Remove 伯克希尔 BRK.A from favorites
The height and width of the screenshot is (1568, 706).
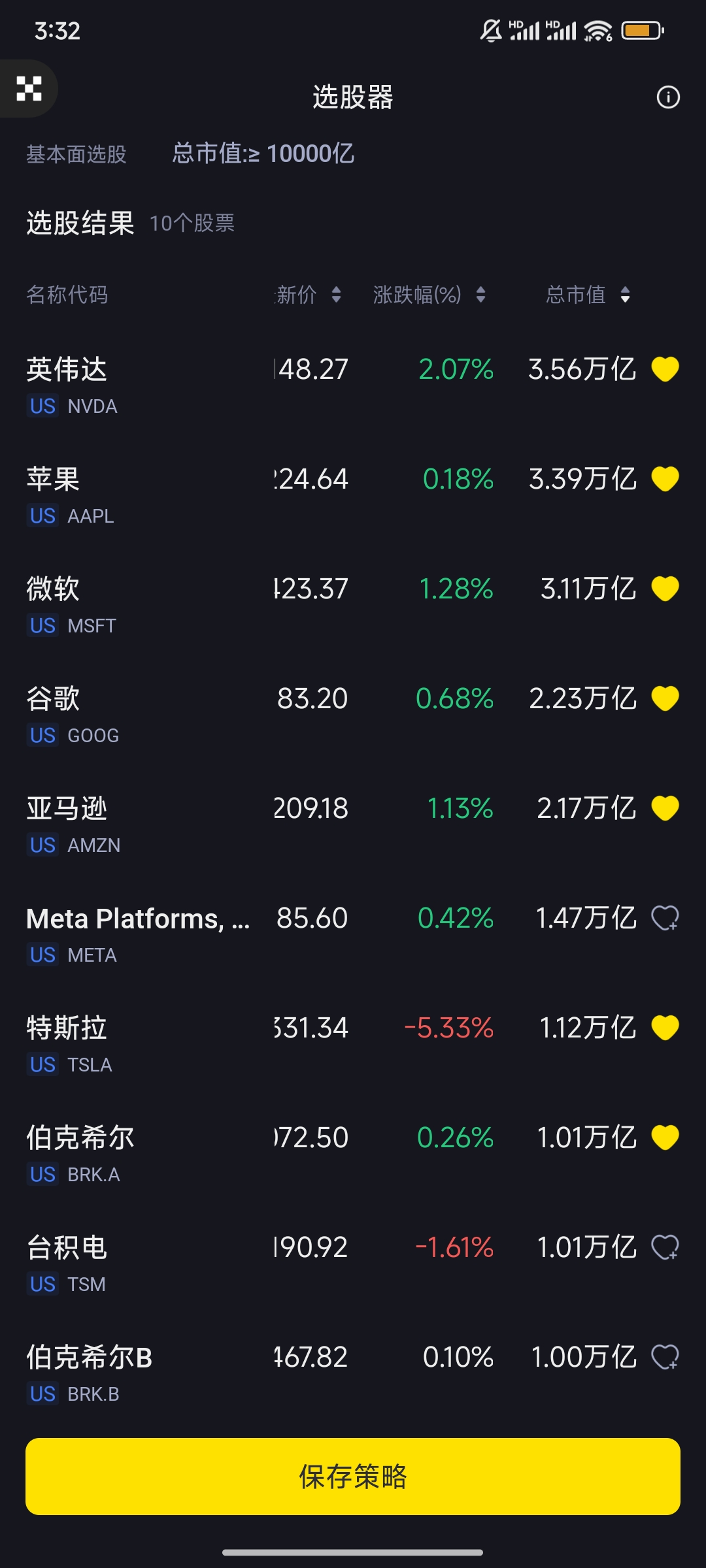665,1137
